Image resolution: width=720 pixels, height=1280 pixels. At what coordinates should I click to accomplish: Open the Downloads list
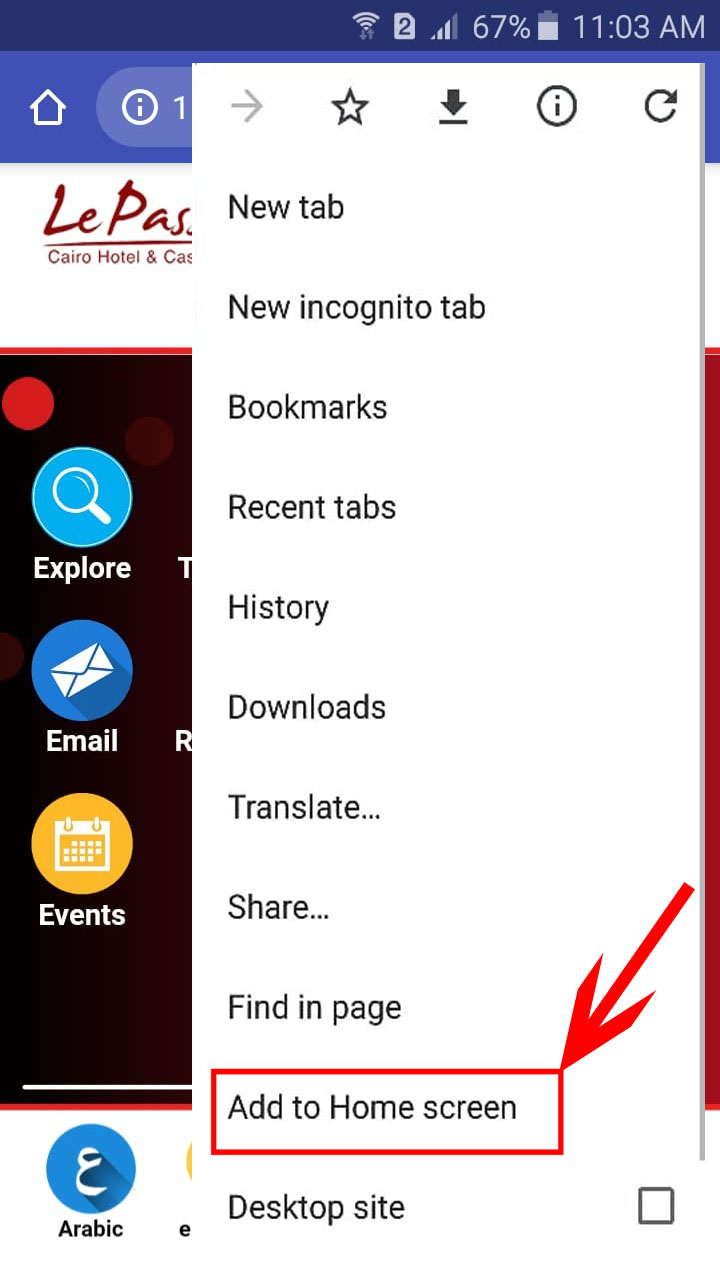(307, 707)
